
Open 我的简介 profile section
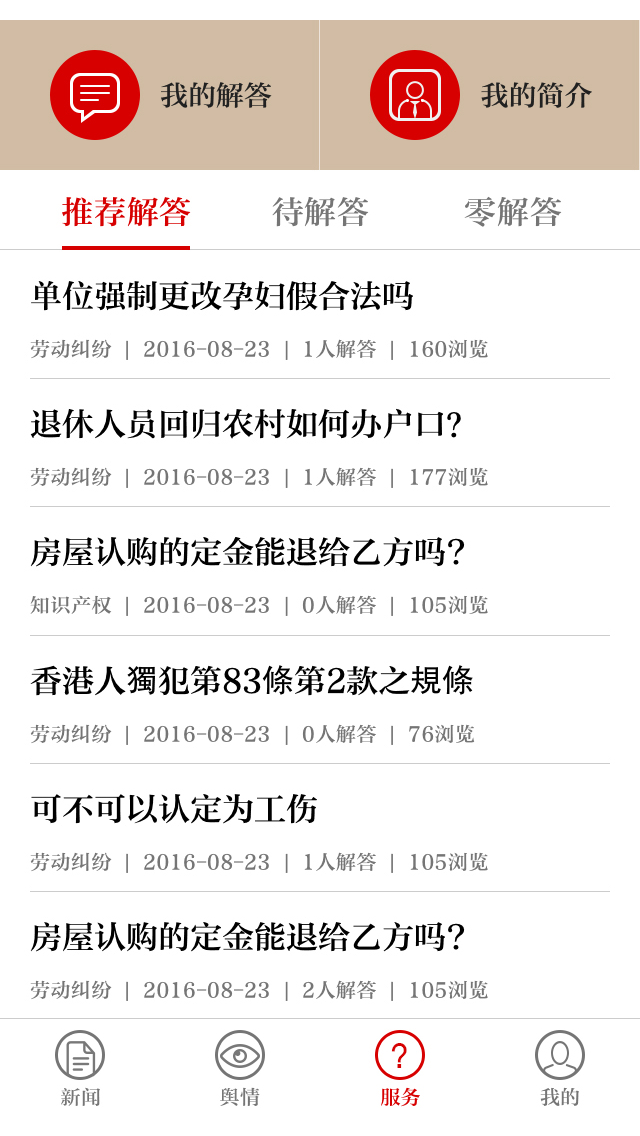tap(480, 95)
